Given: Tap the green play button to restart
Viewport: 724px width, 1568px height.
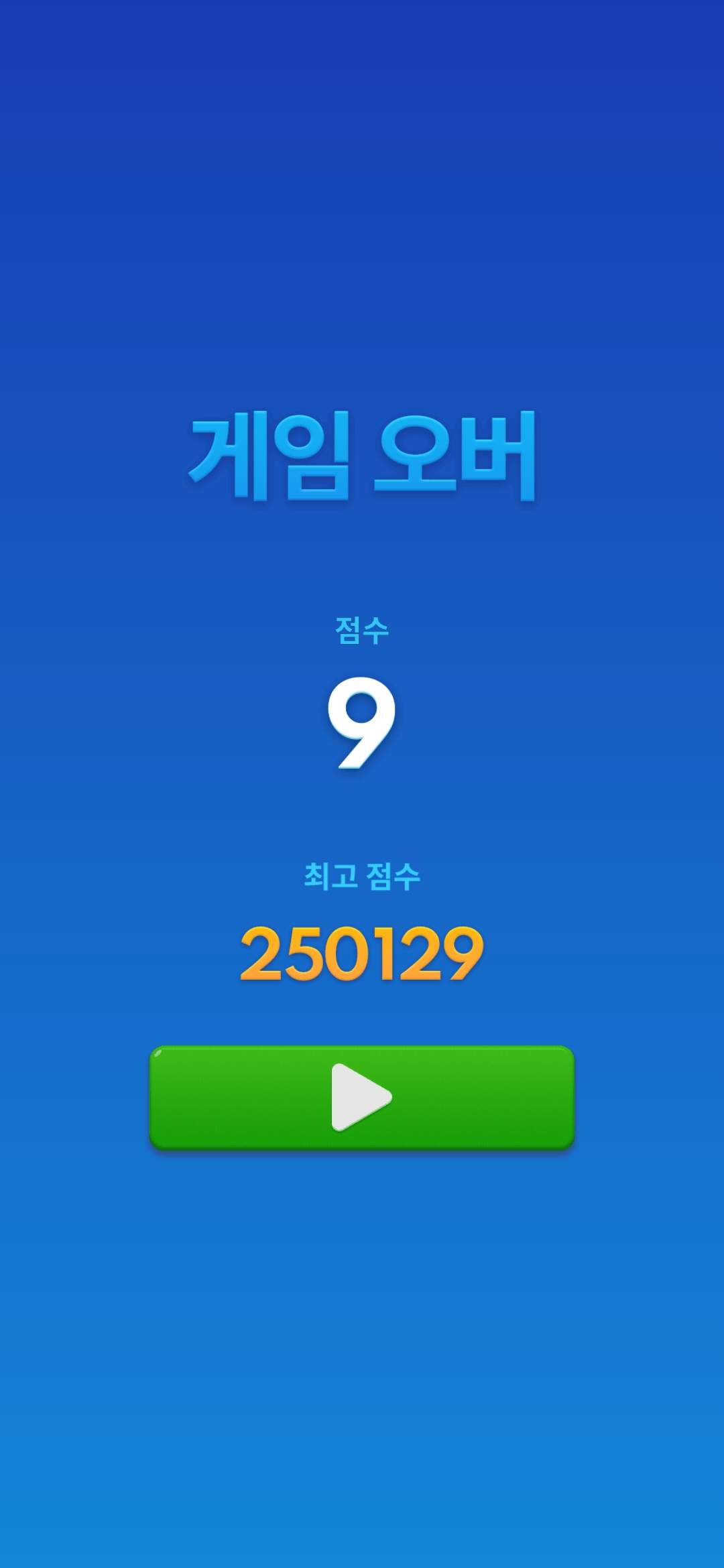Looking at the screenshot, I should point(362,1097).
